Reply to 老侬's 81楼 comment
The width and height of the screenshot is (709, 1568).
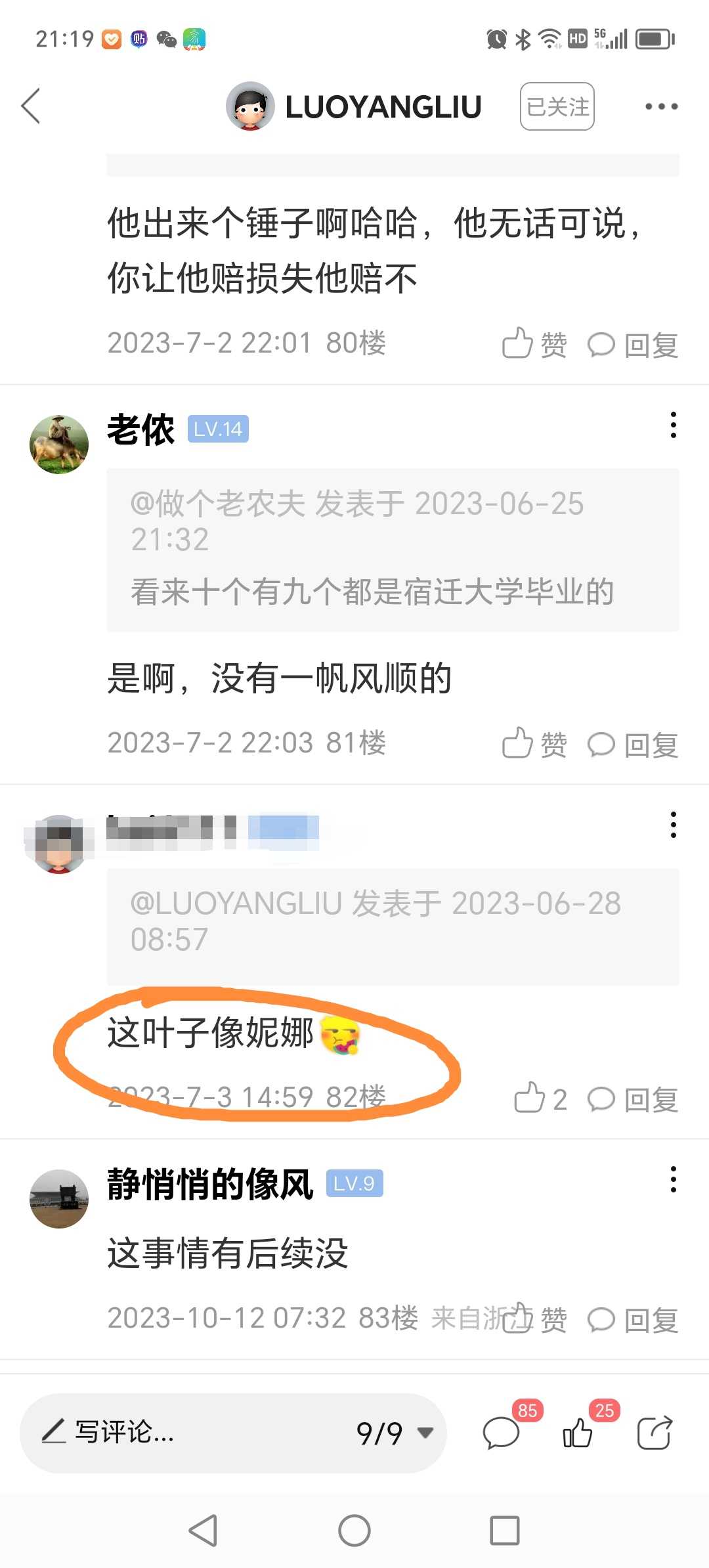coord(633,745)
